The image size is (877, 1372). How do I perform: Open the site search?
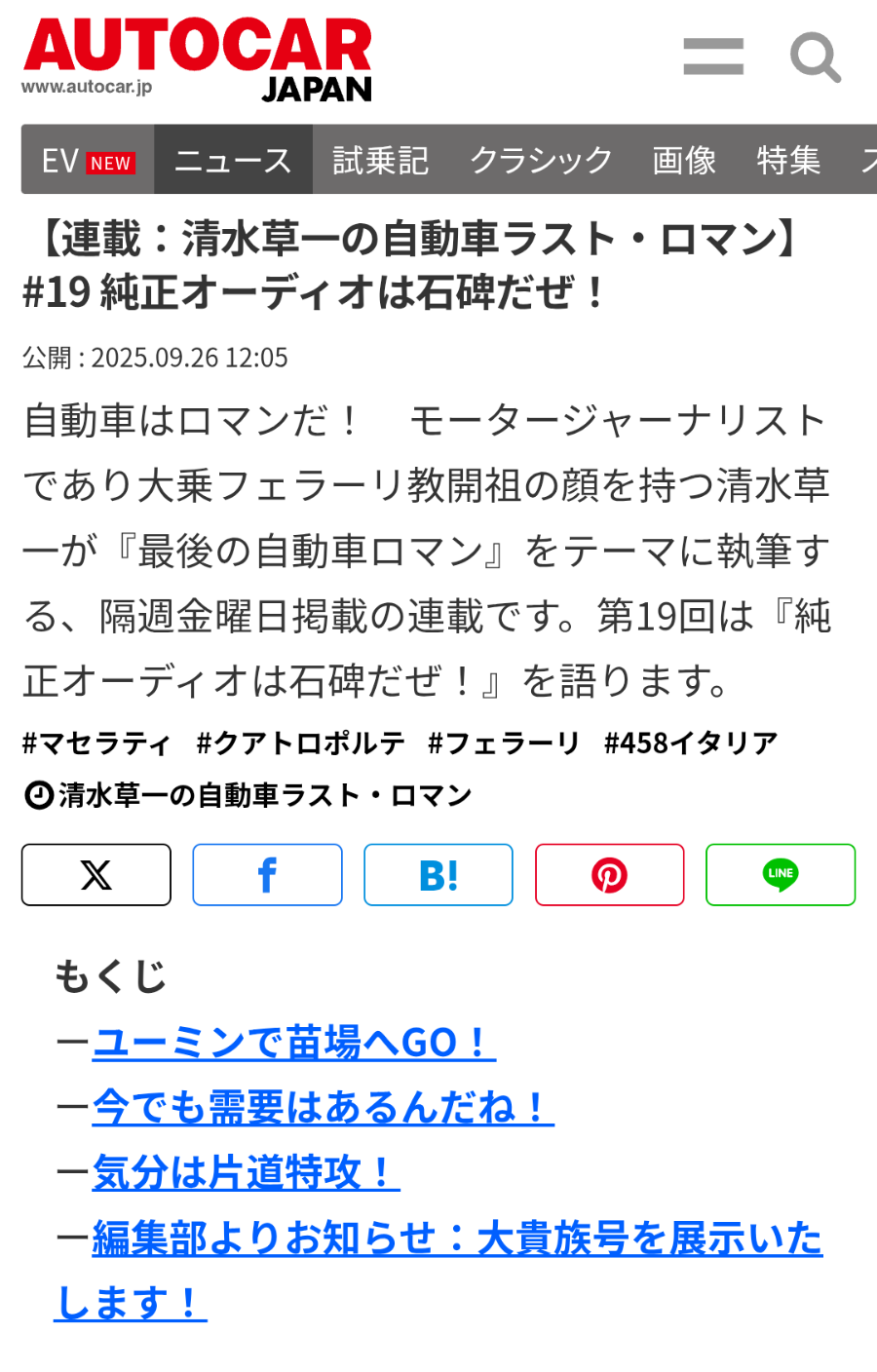[815, 57]
